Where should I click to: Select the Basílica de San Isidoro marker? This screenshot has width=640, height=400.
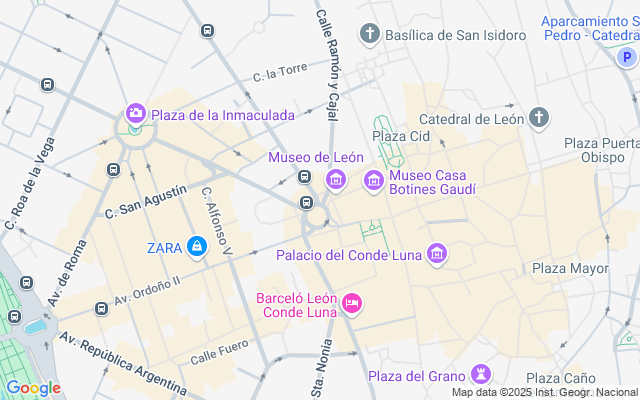point(370,35)
